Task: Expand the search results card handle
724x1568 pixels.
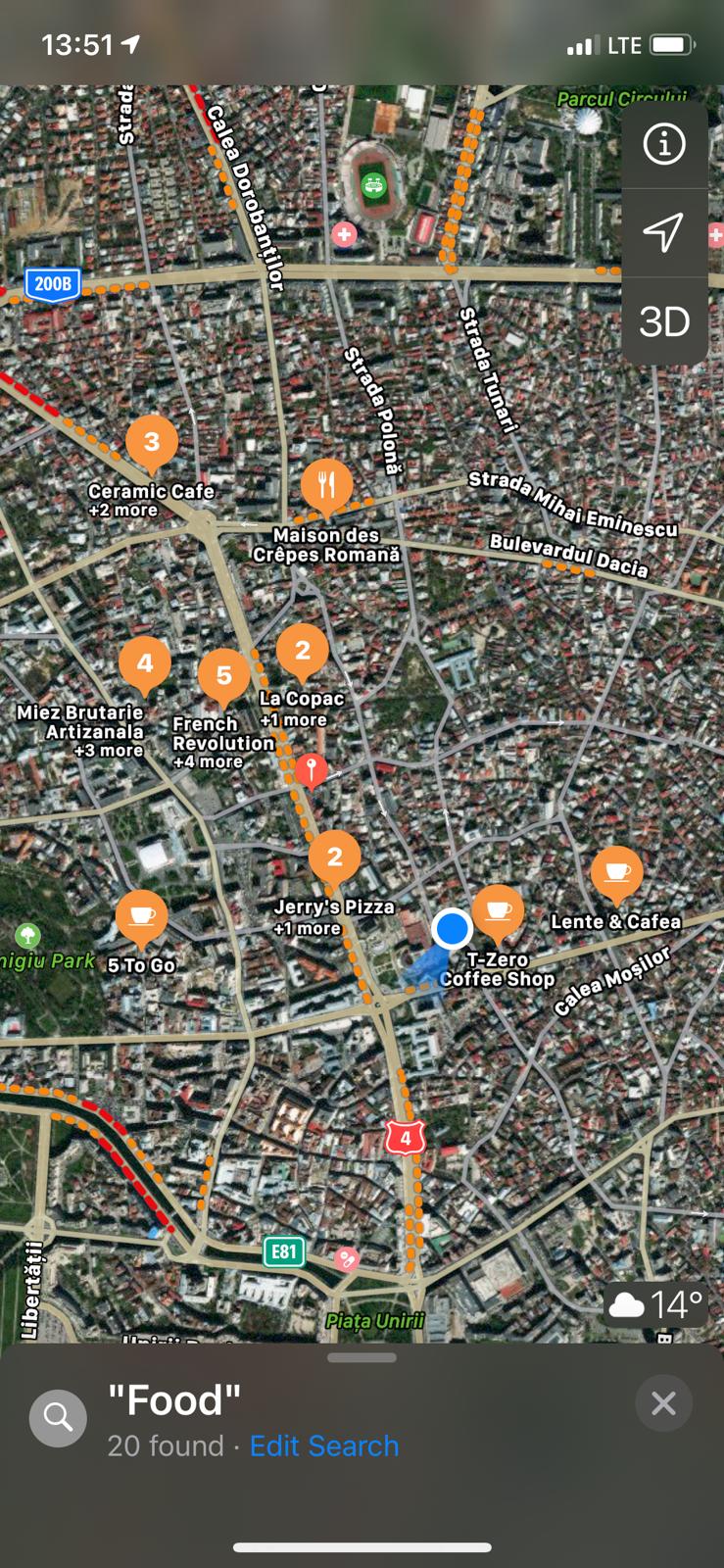Action: tap(362, 1358)
